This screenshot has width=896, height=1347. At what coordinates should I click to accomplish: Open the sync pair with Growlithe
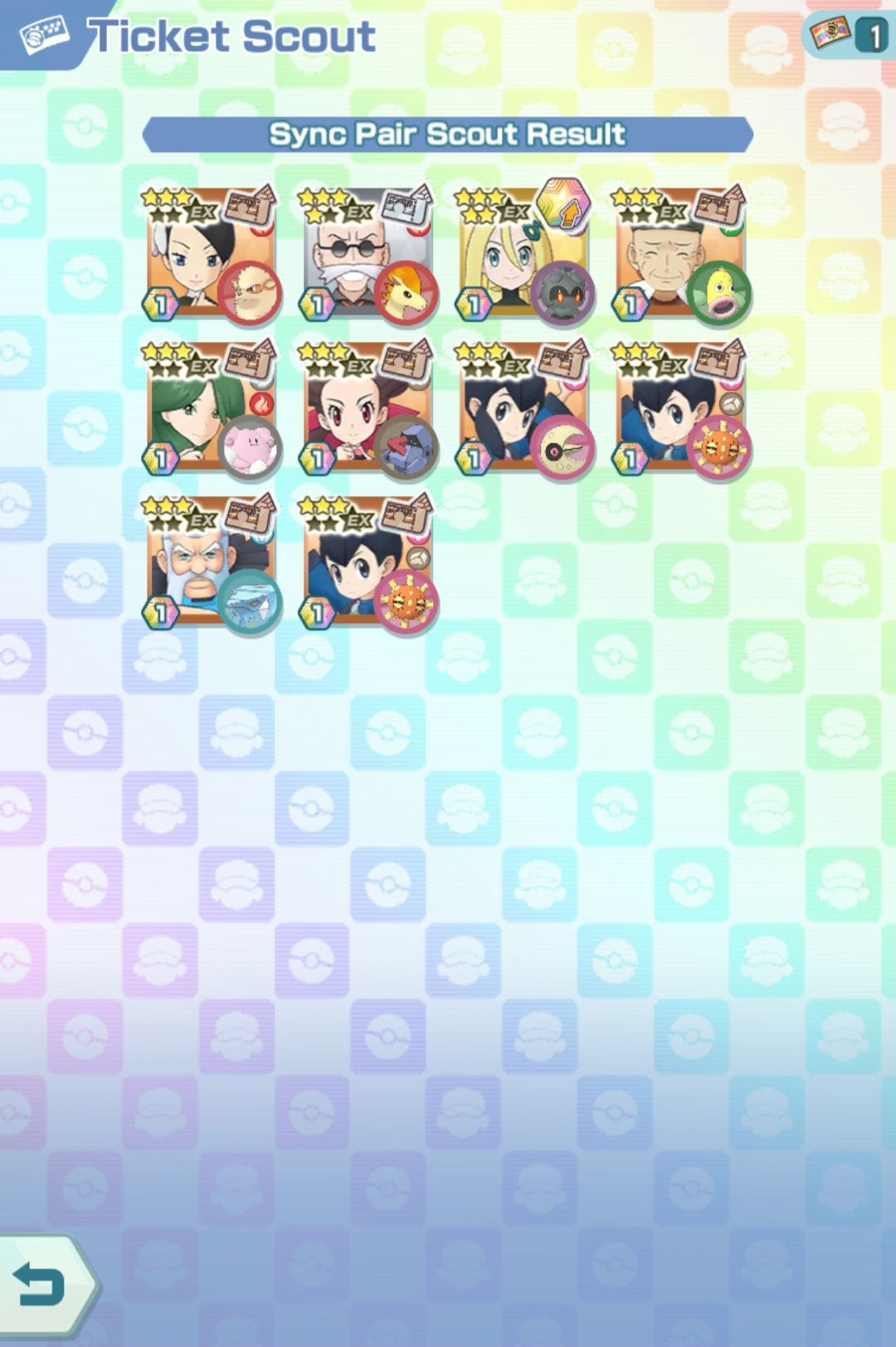click(212, 253)
